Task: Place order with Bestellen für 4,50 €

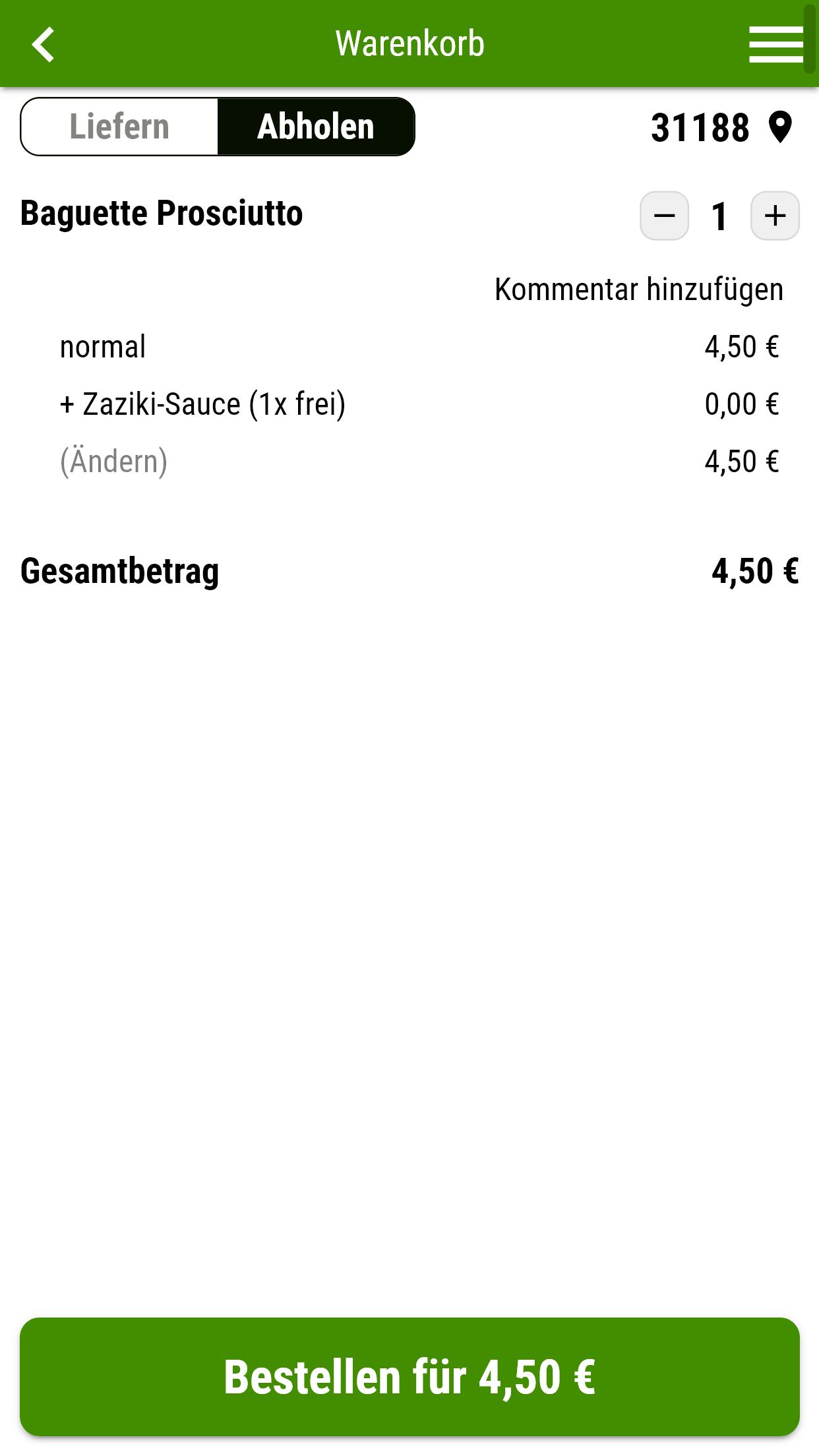Action: pos(409,1377)
